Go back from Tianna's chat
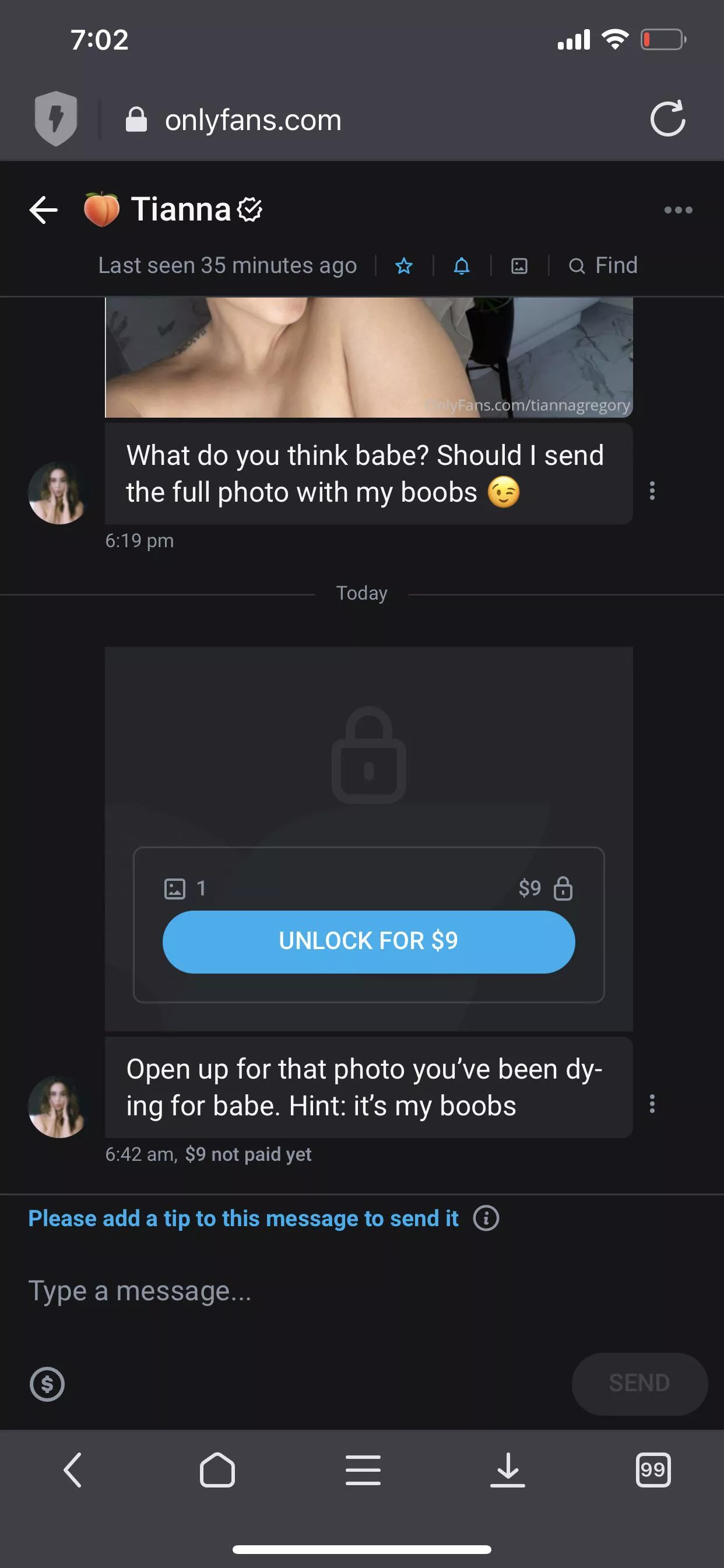724x1568 pixels. click(x=44, y=210)
